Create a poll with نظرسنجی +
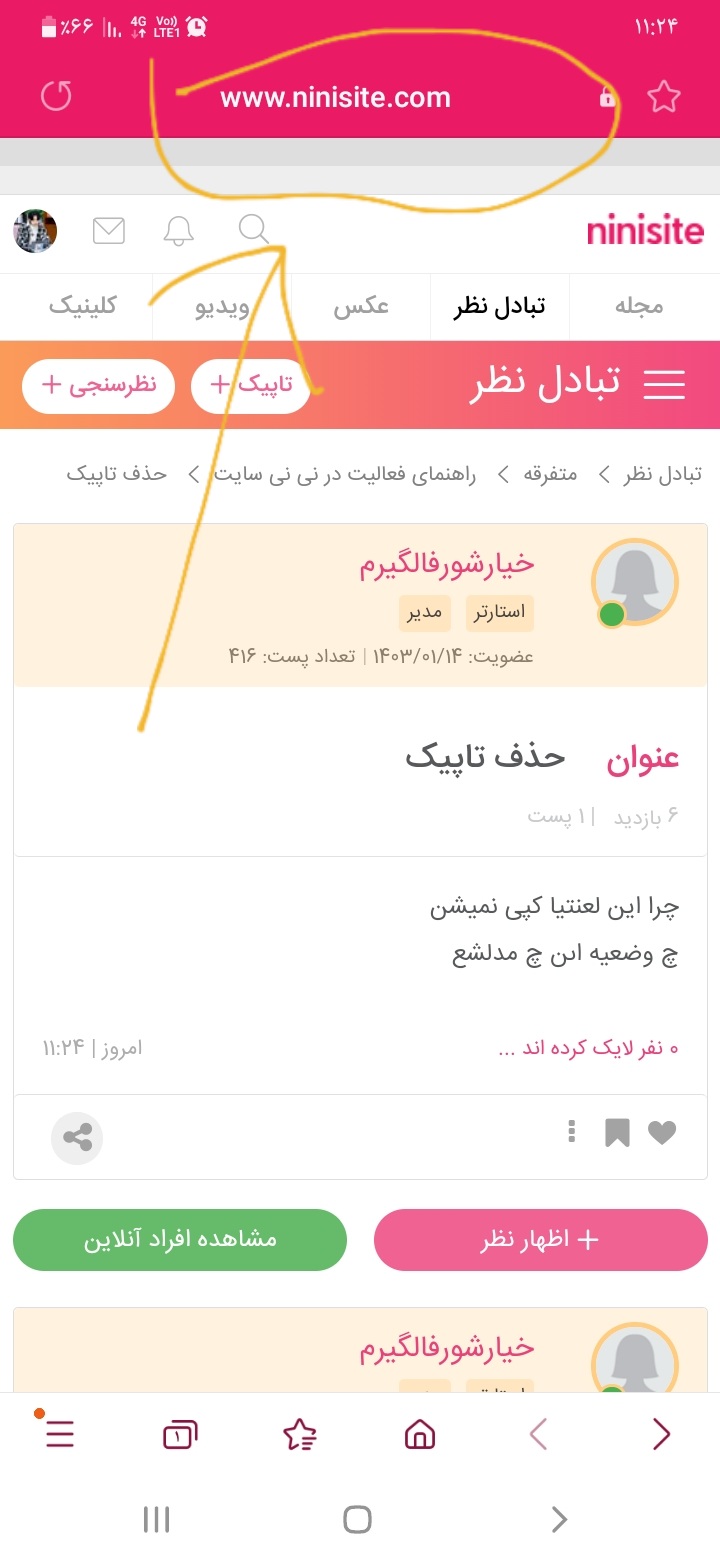Screen dimensions: 720x1560 pyautogui.click(x=98, y=385)
